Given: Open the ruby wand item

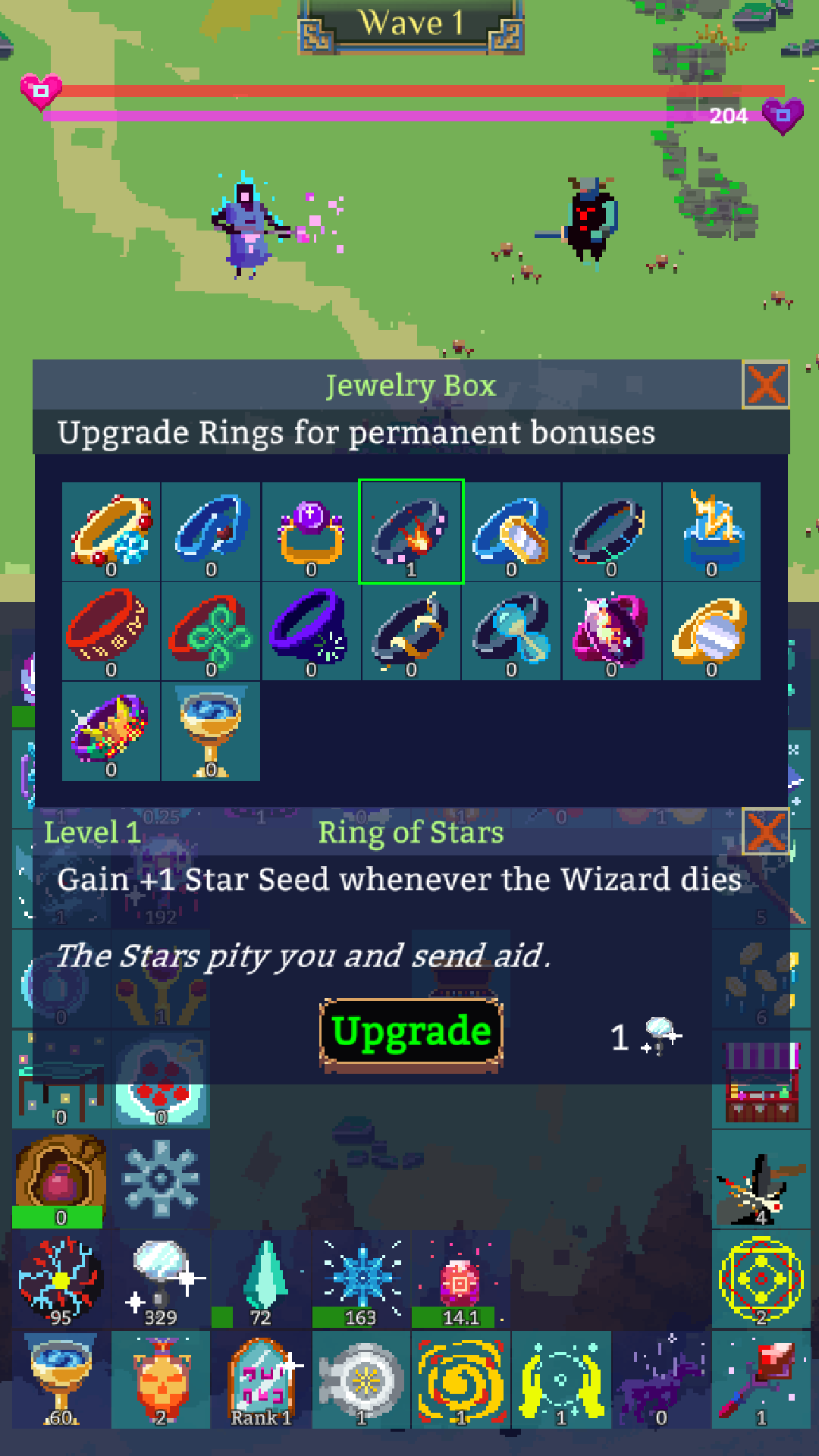Looking at the screenshot, I should point(761,1380).
